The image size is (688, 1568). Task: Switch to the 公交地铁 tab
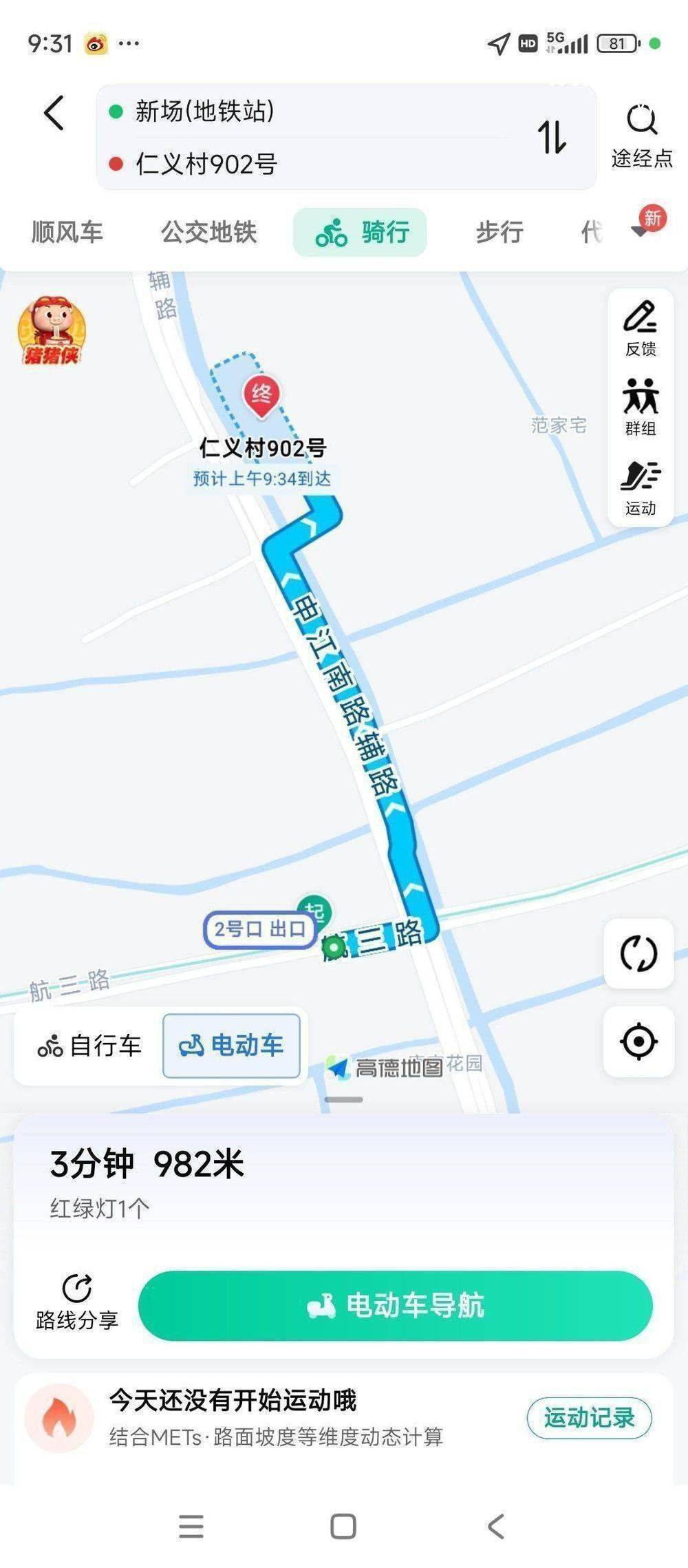point(208,232)
